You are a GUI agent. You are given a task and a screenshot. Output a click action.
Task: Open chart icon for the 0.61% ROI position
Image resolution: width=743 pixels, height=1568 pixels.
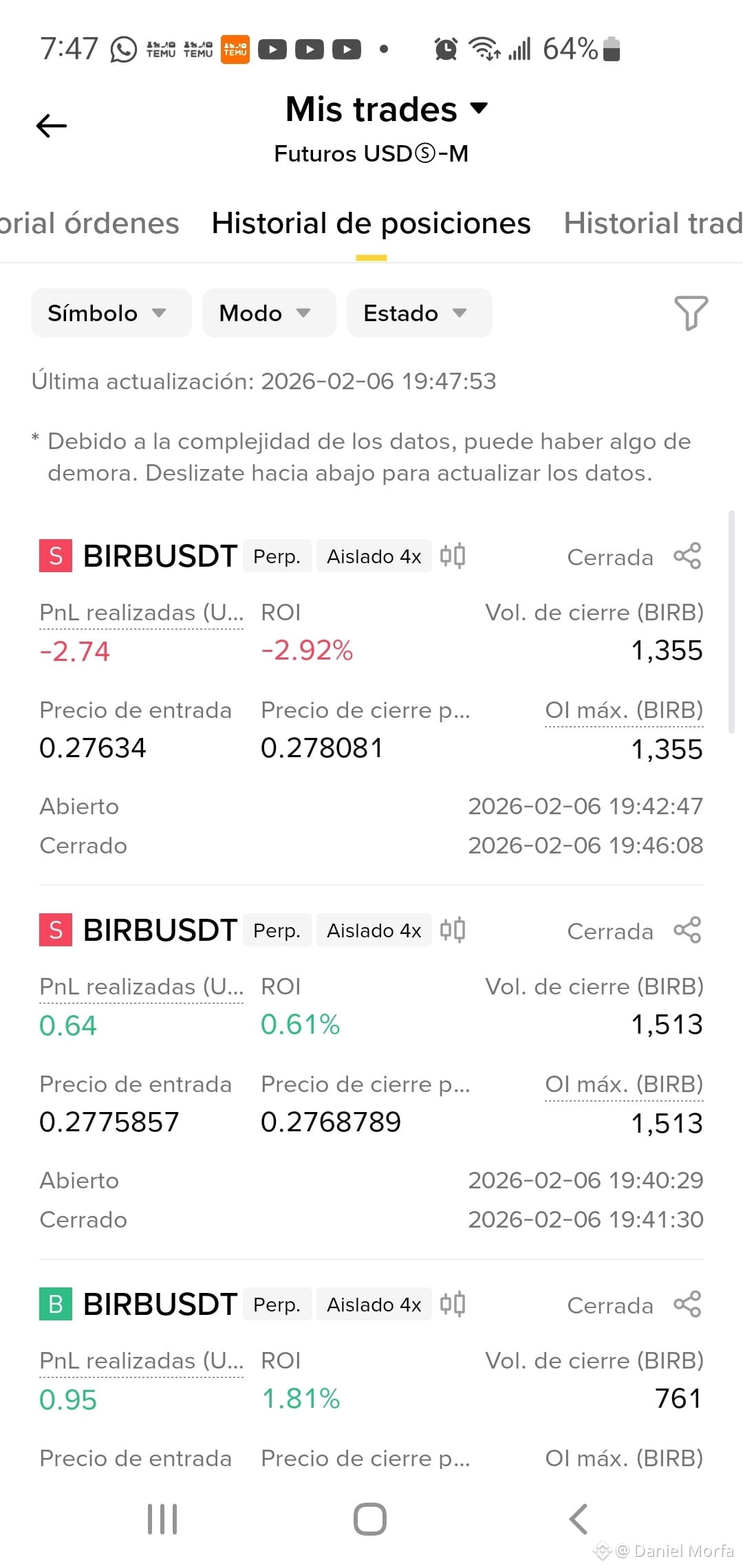[453, 930]
